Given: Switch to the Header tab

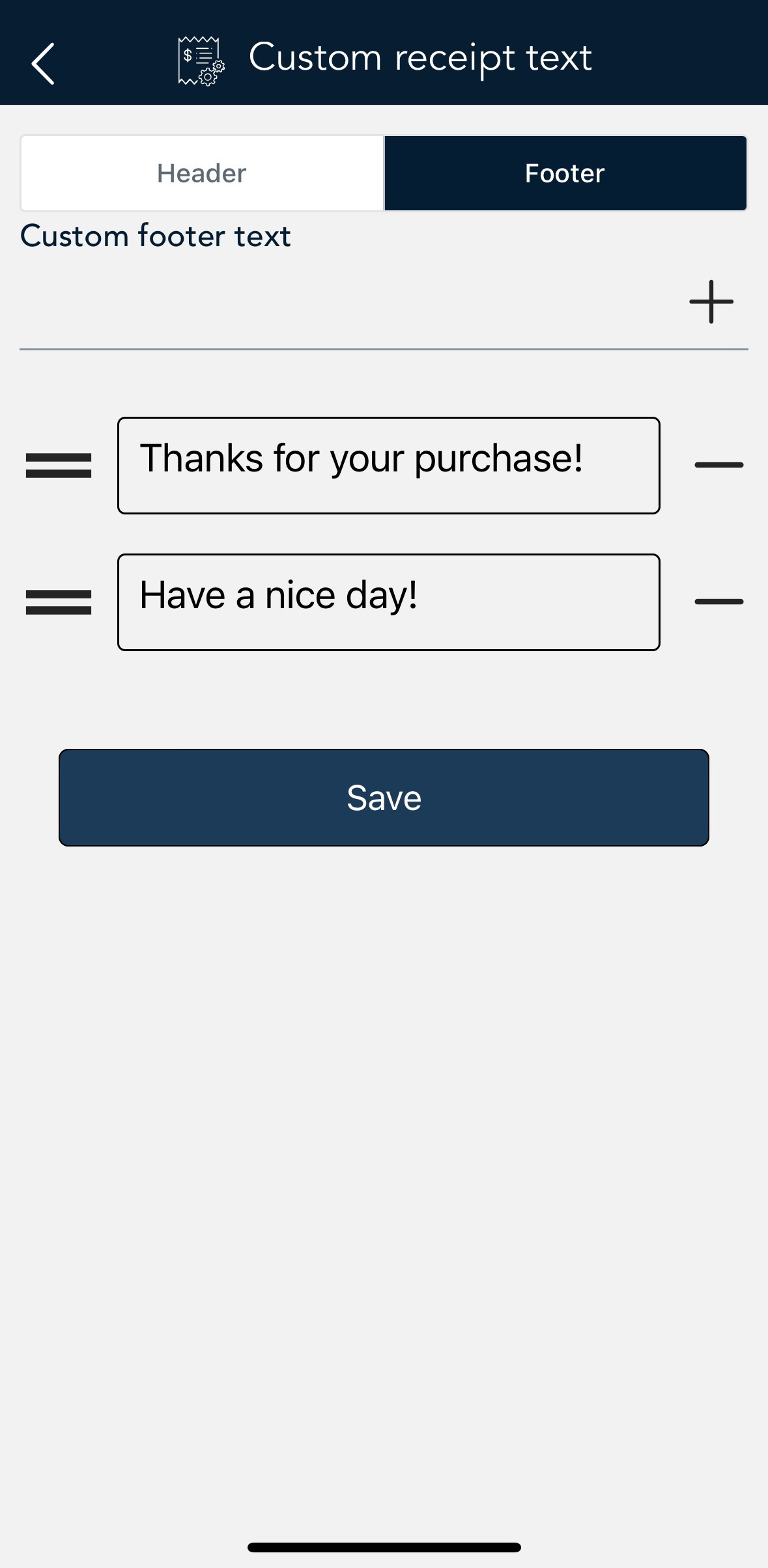Looking at the screenshot, I should (202, 173).
